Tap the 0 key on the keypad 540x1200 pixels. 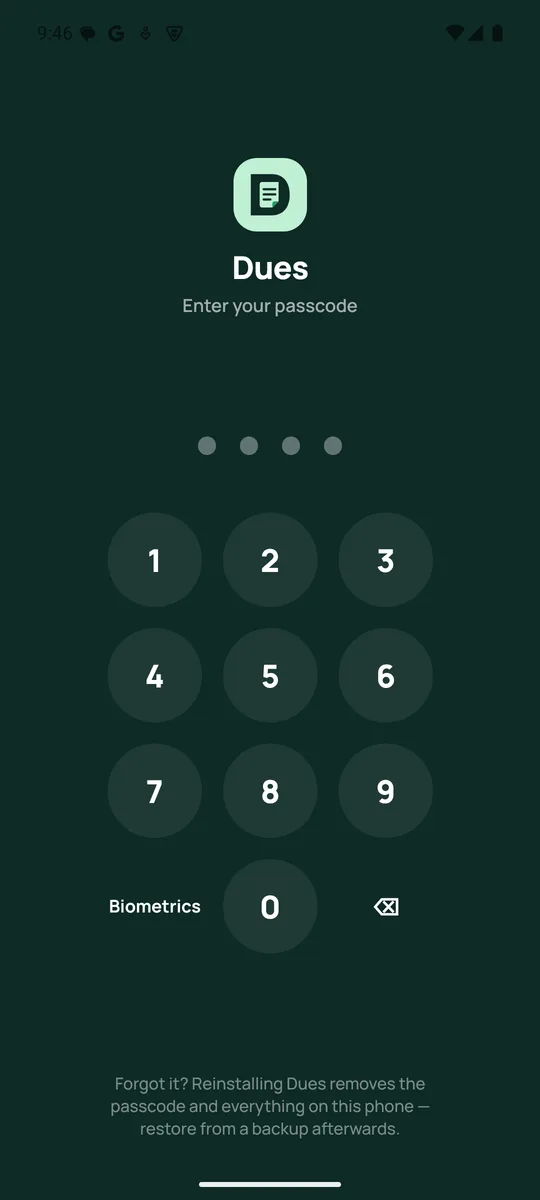[x=270, y=907]
